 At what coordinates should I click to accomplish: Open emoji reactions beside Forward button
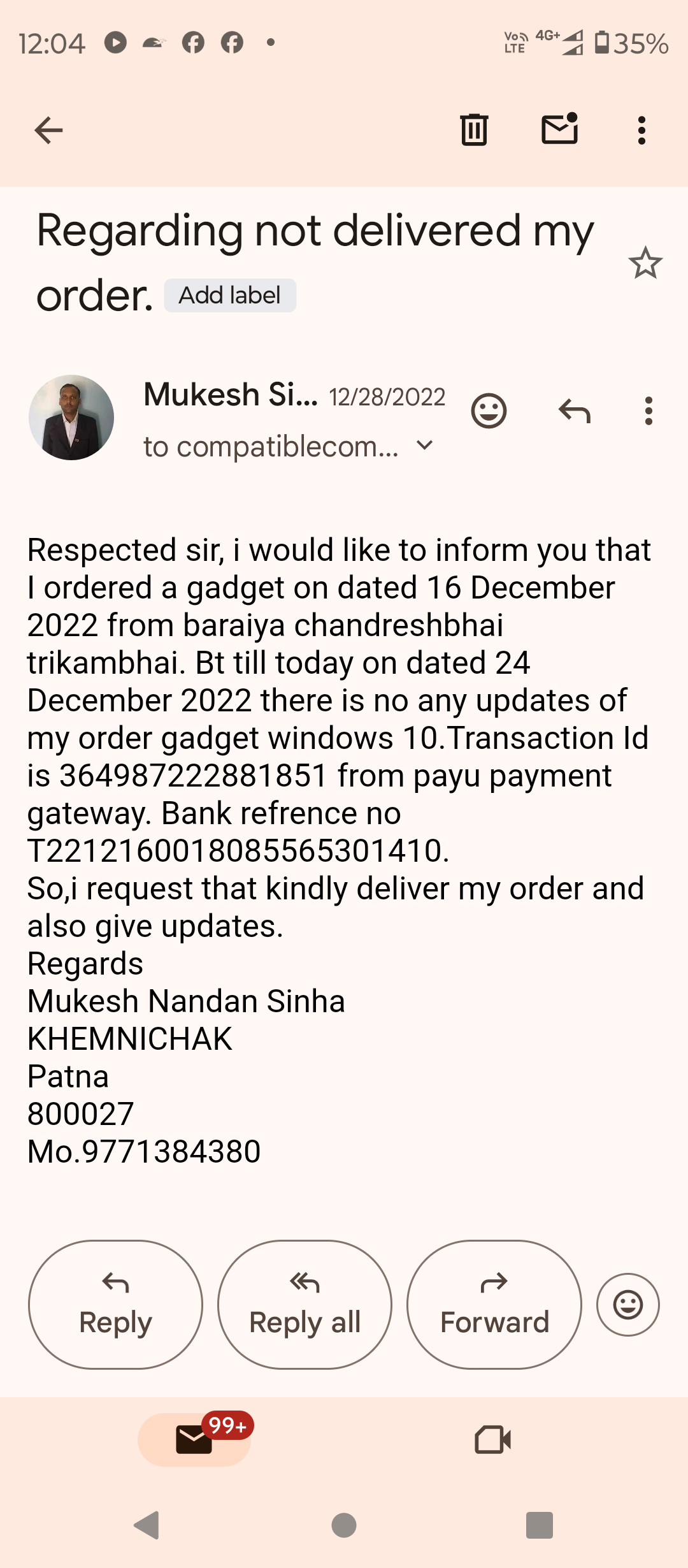[x=627, y=1304]
